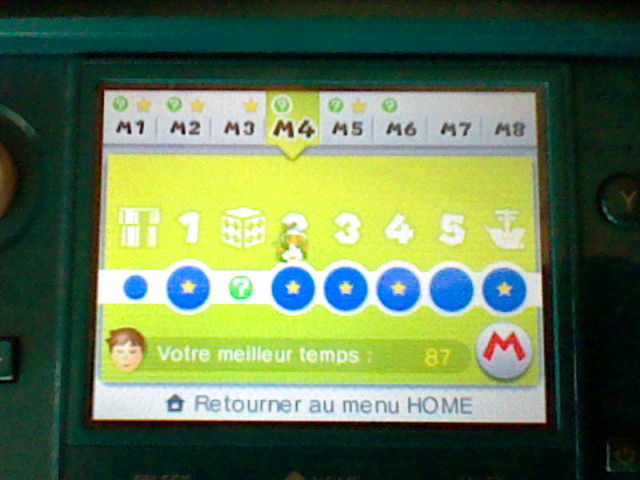
Task: Switch to the M6 world tab
Action: point(401,128)
